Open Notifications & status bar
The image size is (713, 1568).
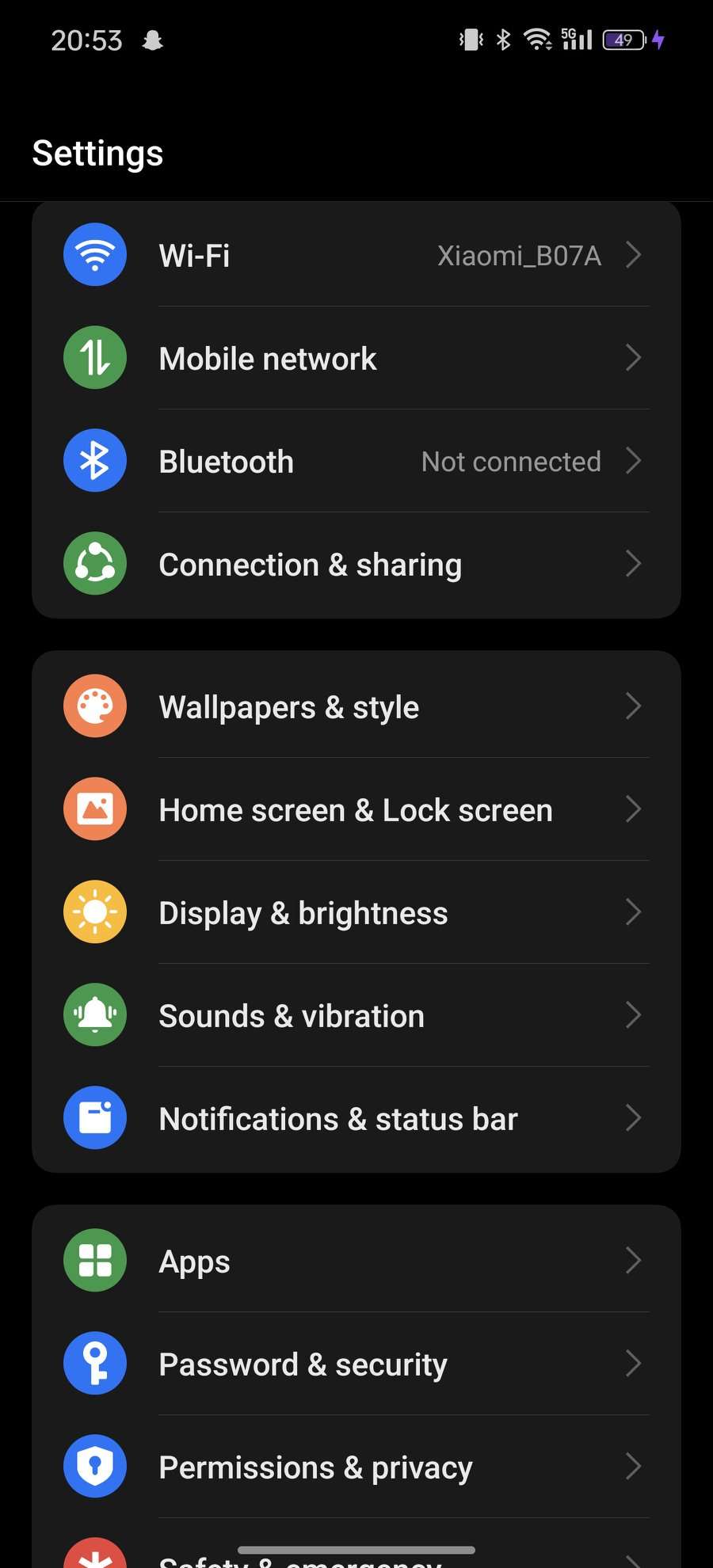pos(356,1118)
